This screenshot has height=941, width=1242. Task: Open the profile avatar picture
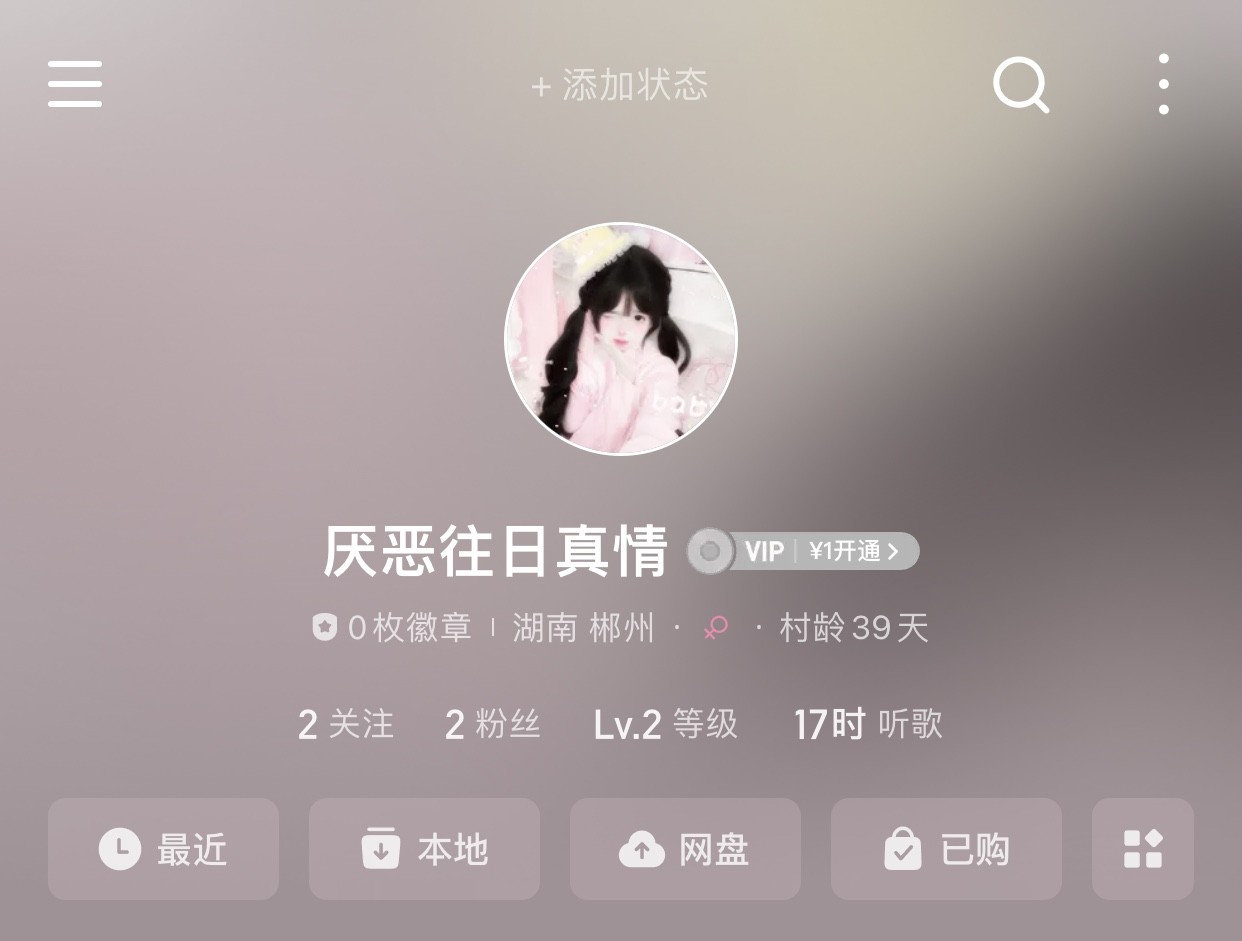tap(621, 339)
